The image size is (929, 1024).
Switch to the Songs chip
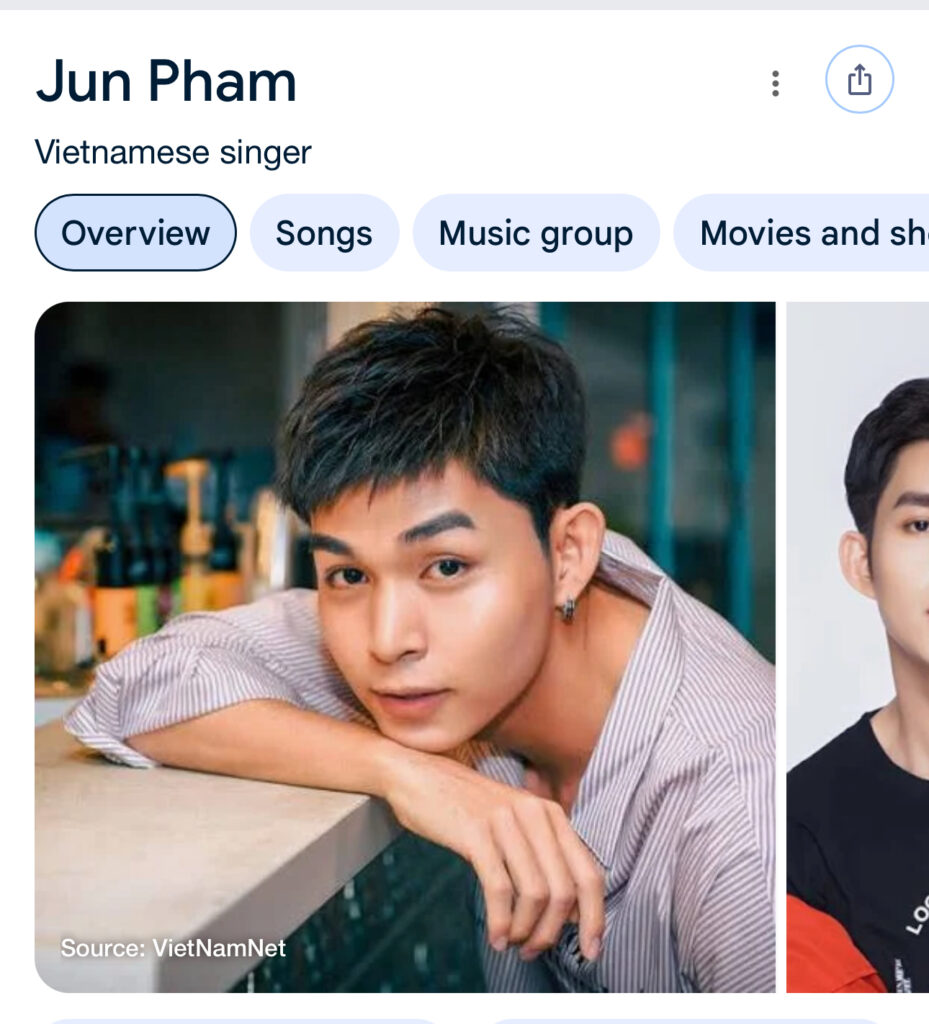point(324,233)
